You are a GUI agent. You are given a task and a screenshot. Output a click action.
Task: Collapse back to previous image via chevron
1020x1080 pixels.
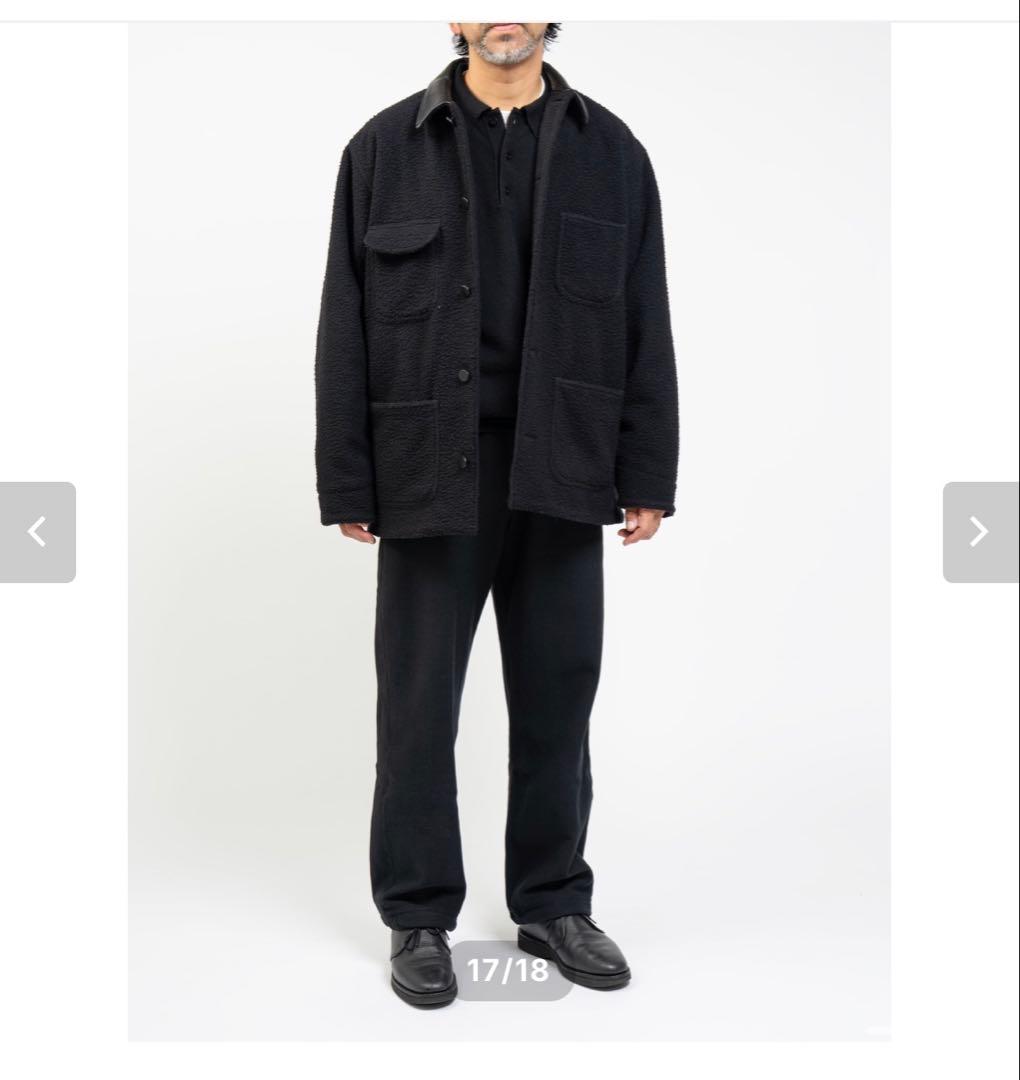[x=38, y=532]
